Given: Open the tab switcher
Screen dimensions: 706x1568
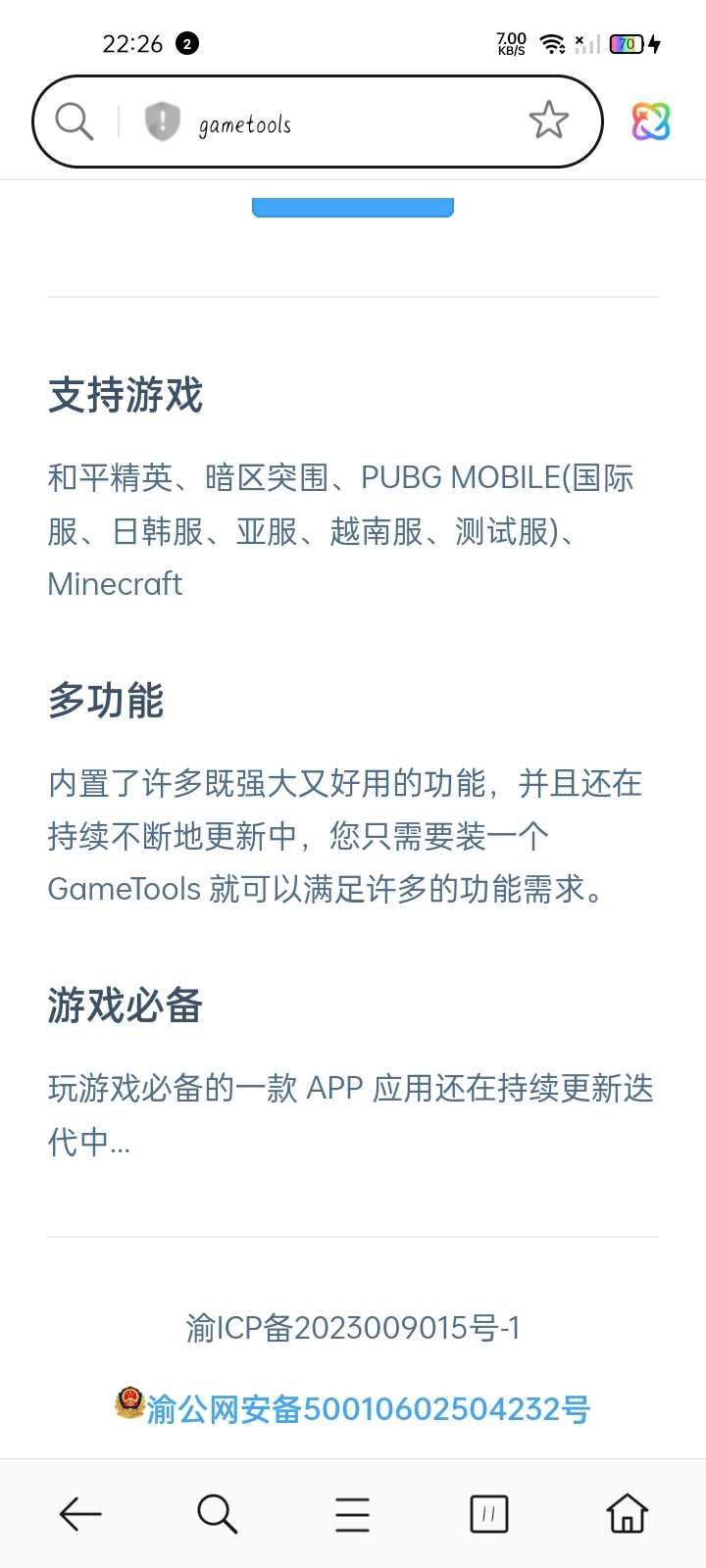Looking at the screenshot, I should coord(488,1514).
